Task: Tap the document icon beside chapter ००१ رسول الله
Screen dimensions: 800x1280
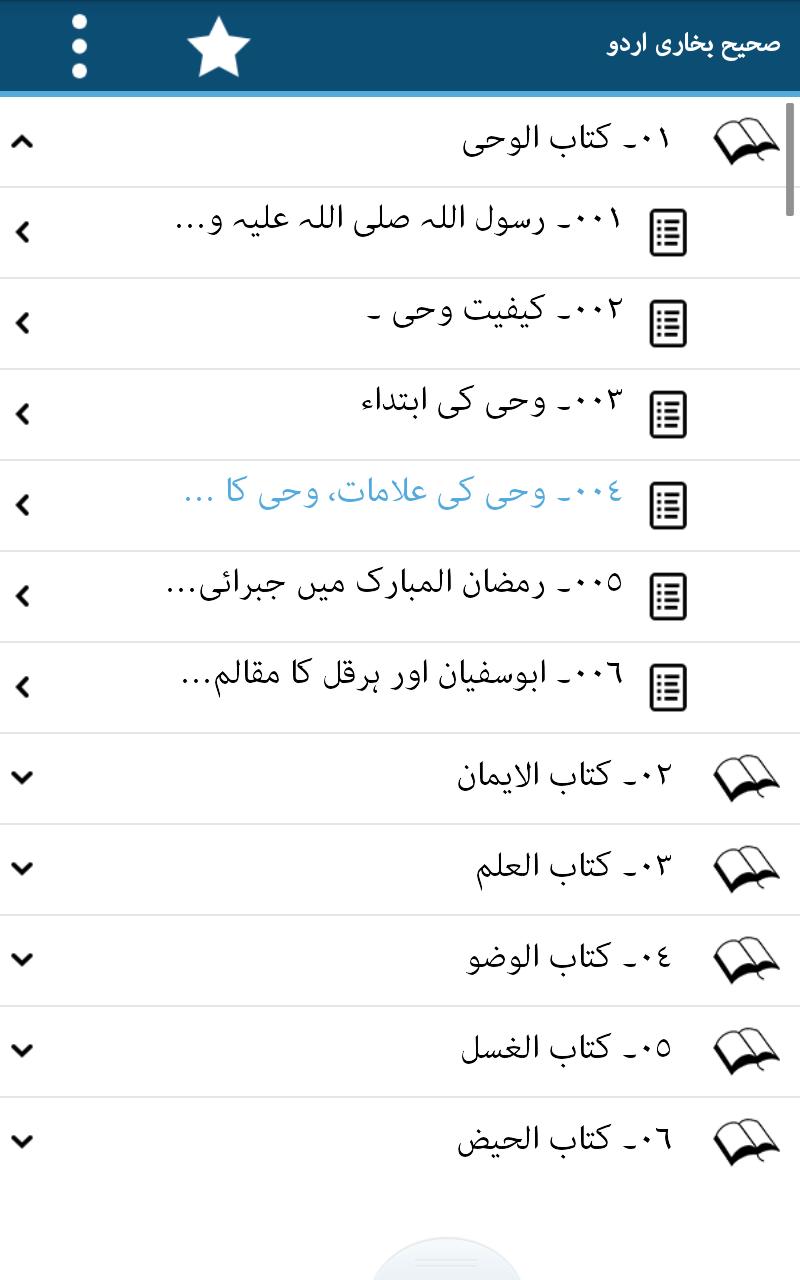Action: (x=668, y=231)
